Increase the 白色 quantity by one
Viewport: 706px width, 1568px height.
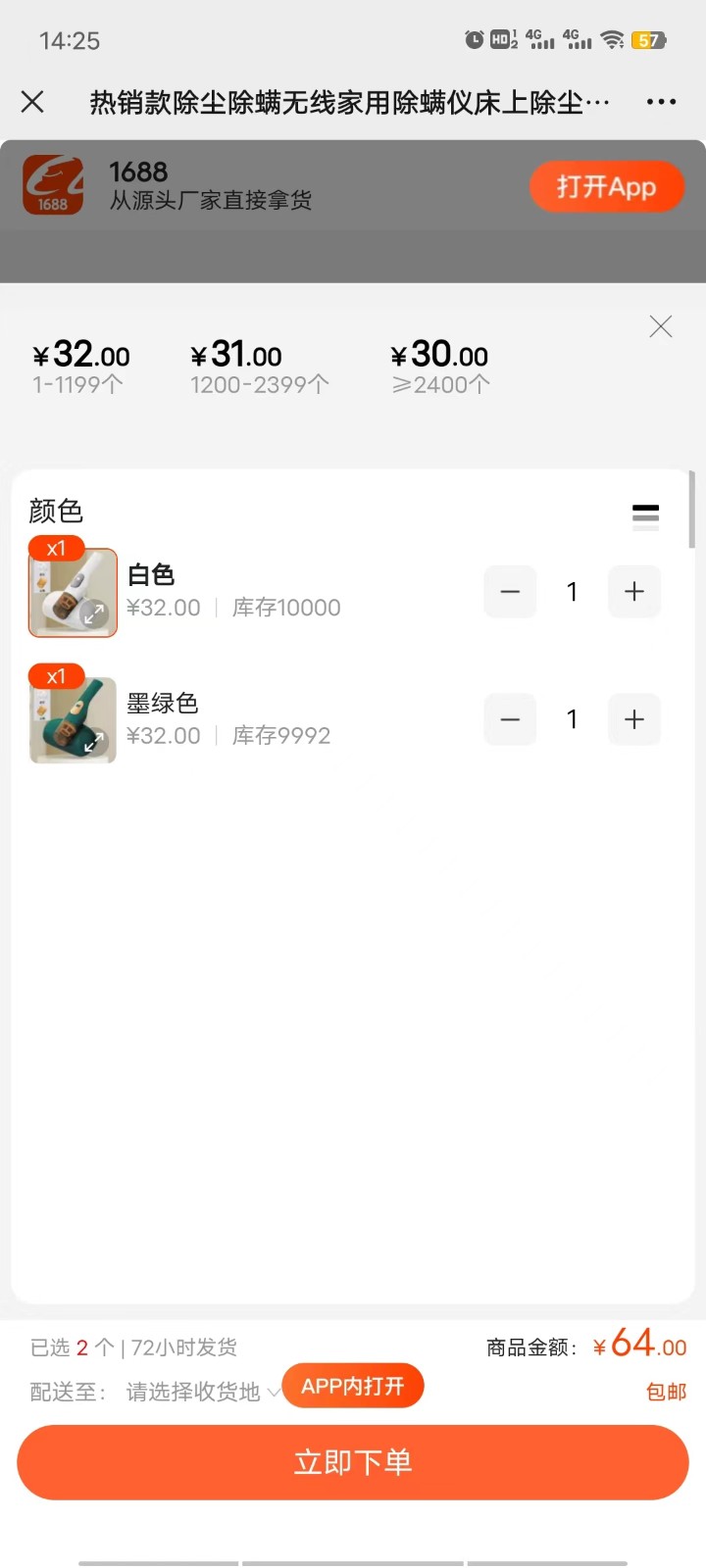[x=634, y=592]
